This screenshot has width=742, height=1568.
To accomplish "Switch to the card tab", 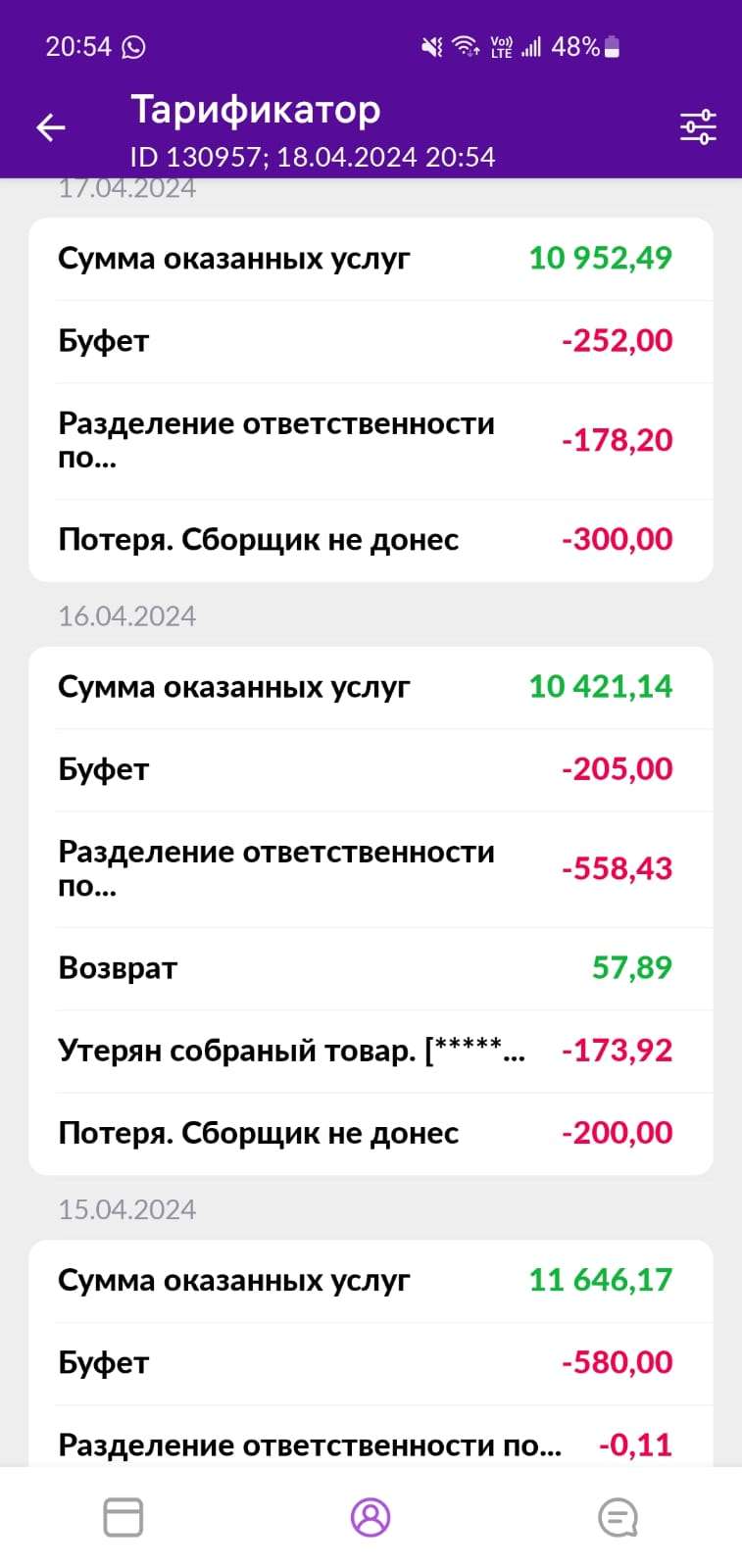I will click(124, 1517).
